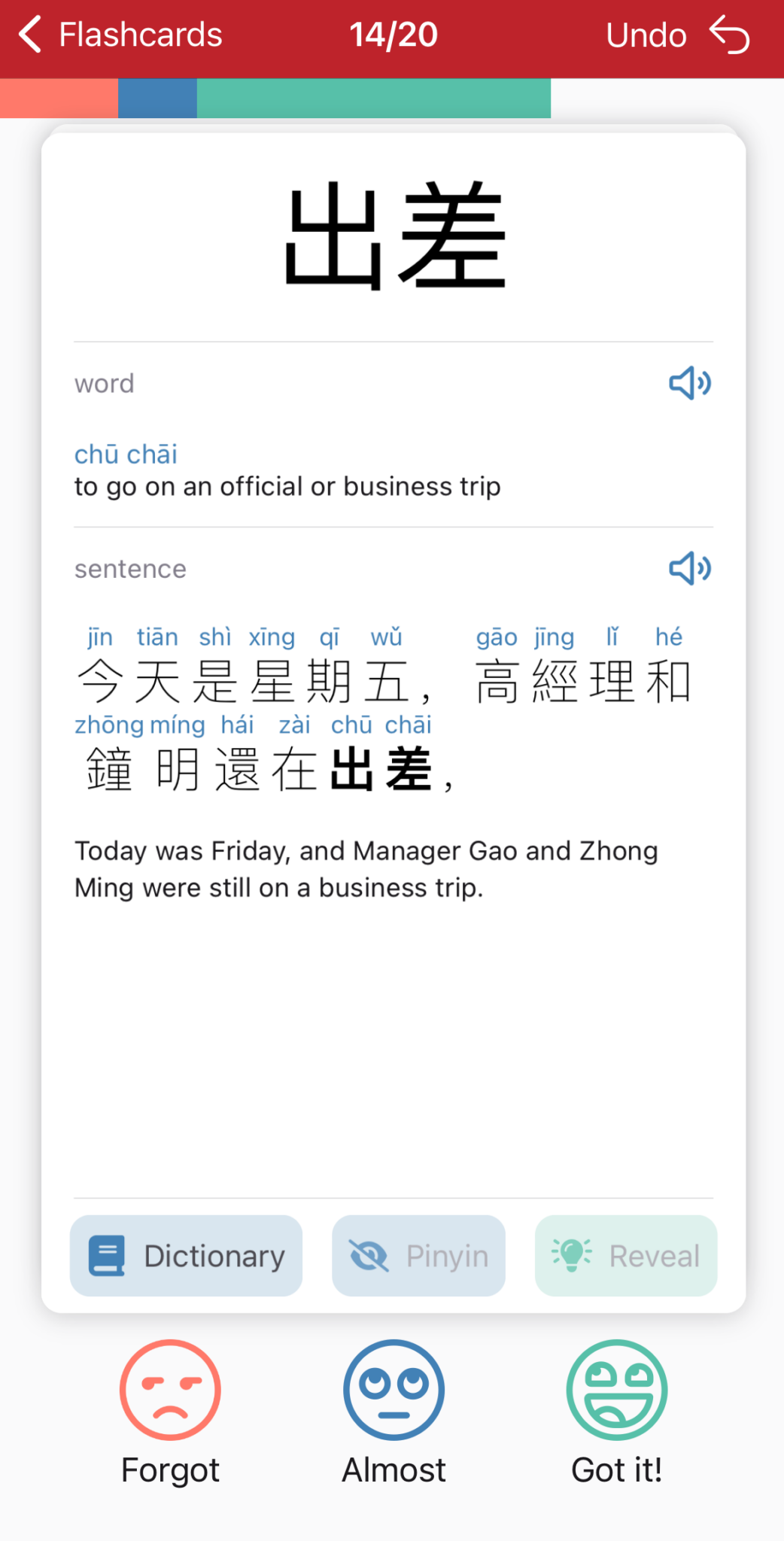The image size is (784, 1541).
Task: Select the Undo menu option
Action: [646, 33]
